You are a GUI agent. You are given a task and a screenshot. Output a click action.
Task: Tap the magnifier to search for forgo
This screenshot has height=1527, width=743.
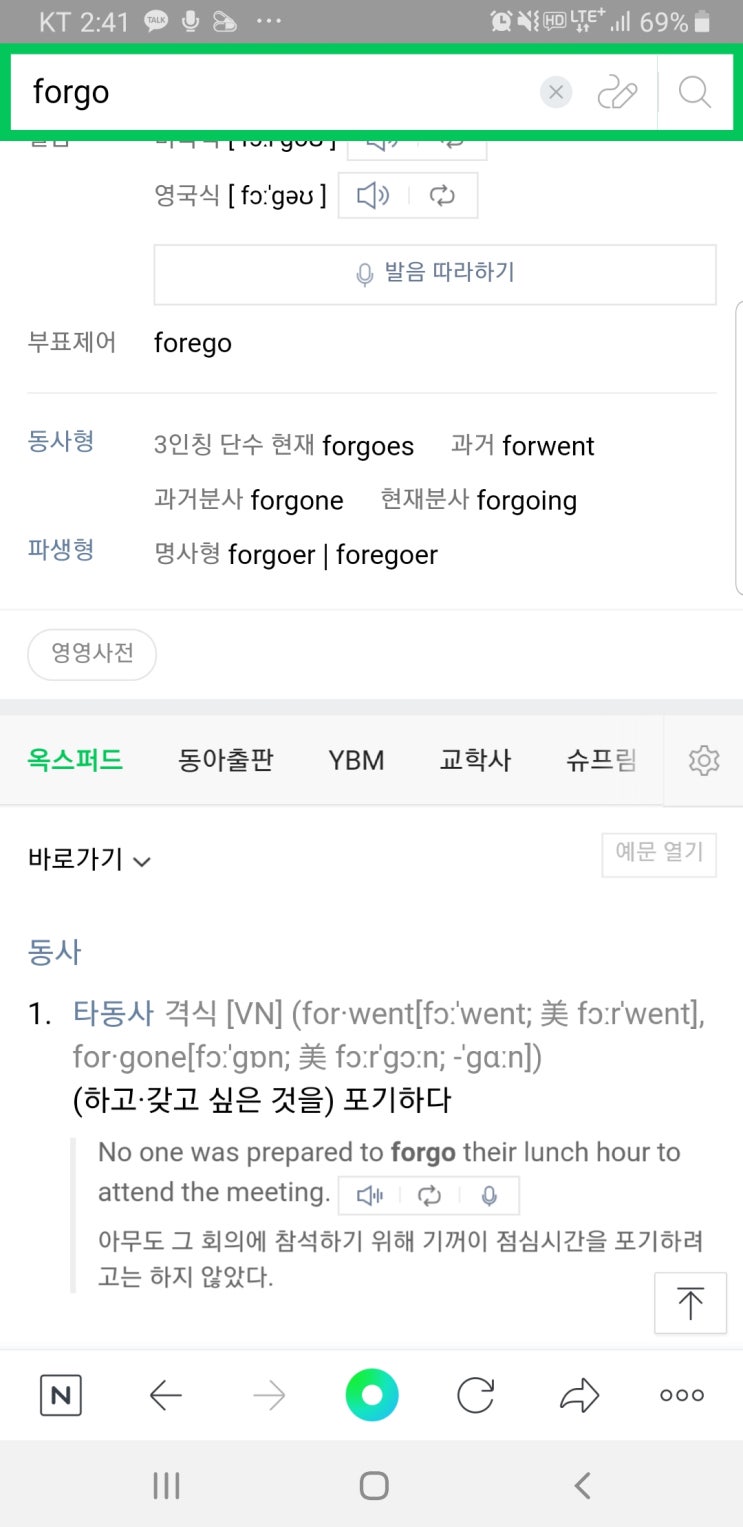coord(694,92)
